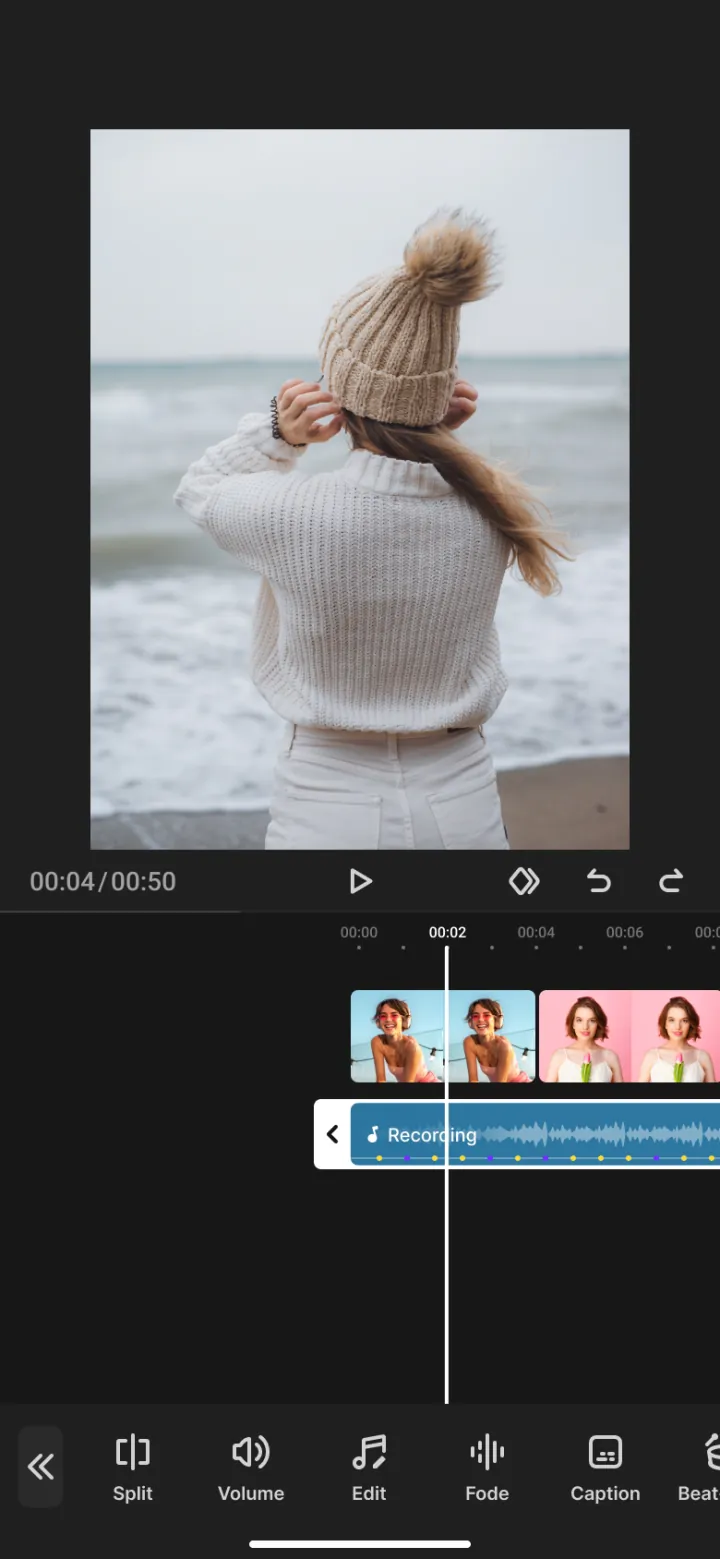The width and height of the screenshot is (720, 1559).
Task: Open the Beat tool
Action: tap(699, 1468)
